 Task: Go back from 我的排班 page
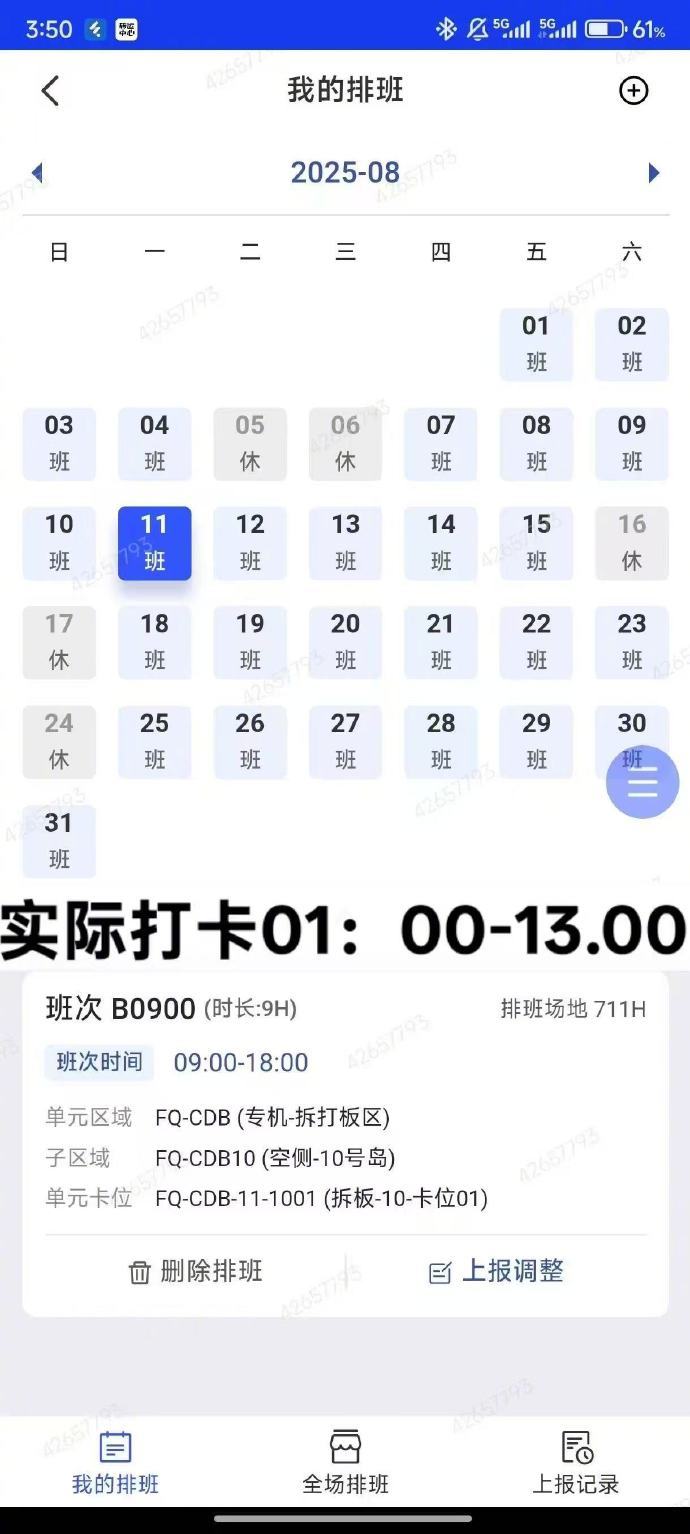(x=50, y=91)
